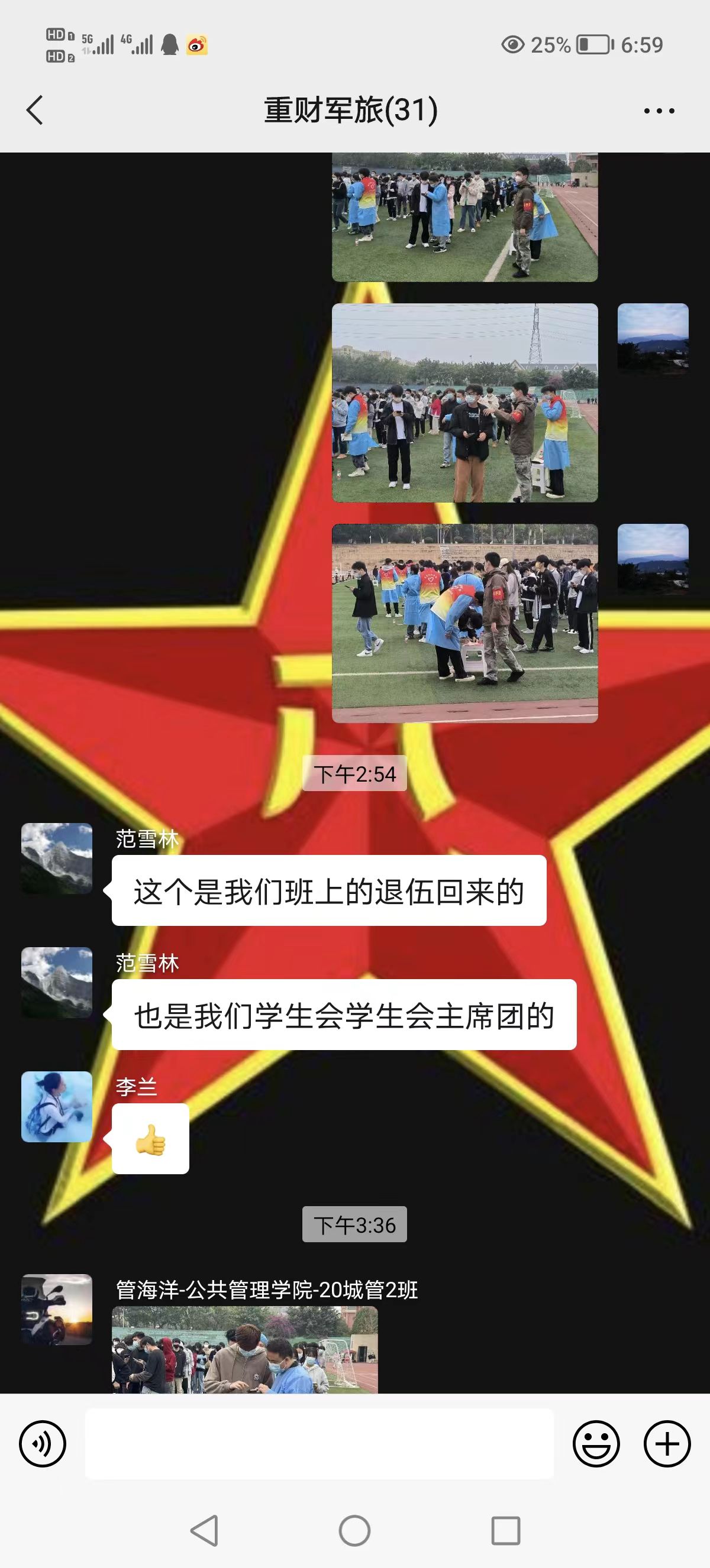Open the group chat options menu
The image size is (710, 1568).
click(659, 111)
